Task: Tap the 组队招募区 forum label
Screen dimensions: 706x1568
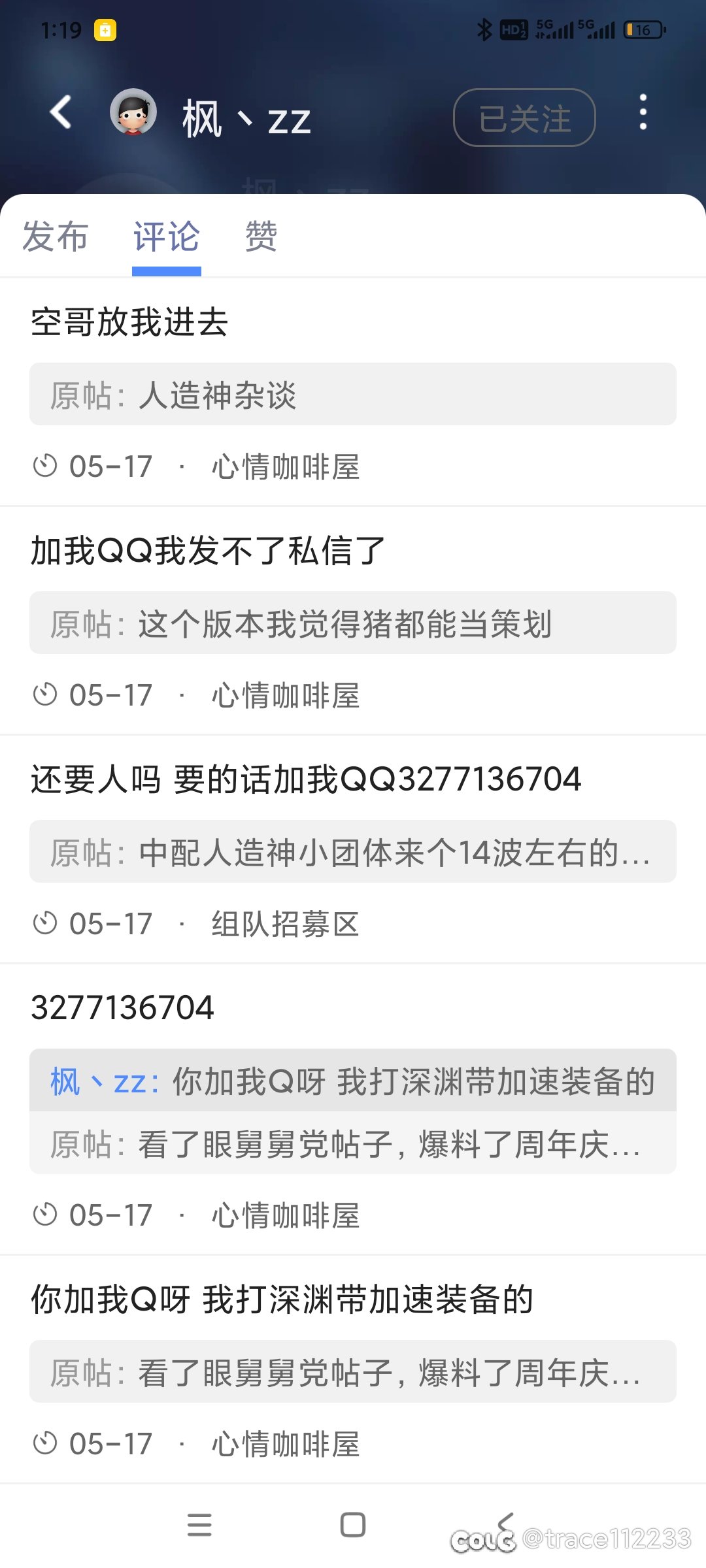Action: (x=285, y=924)
